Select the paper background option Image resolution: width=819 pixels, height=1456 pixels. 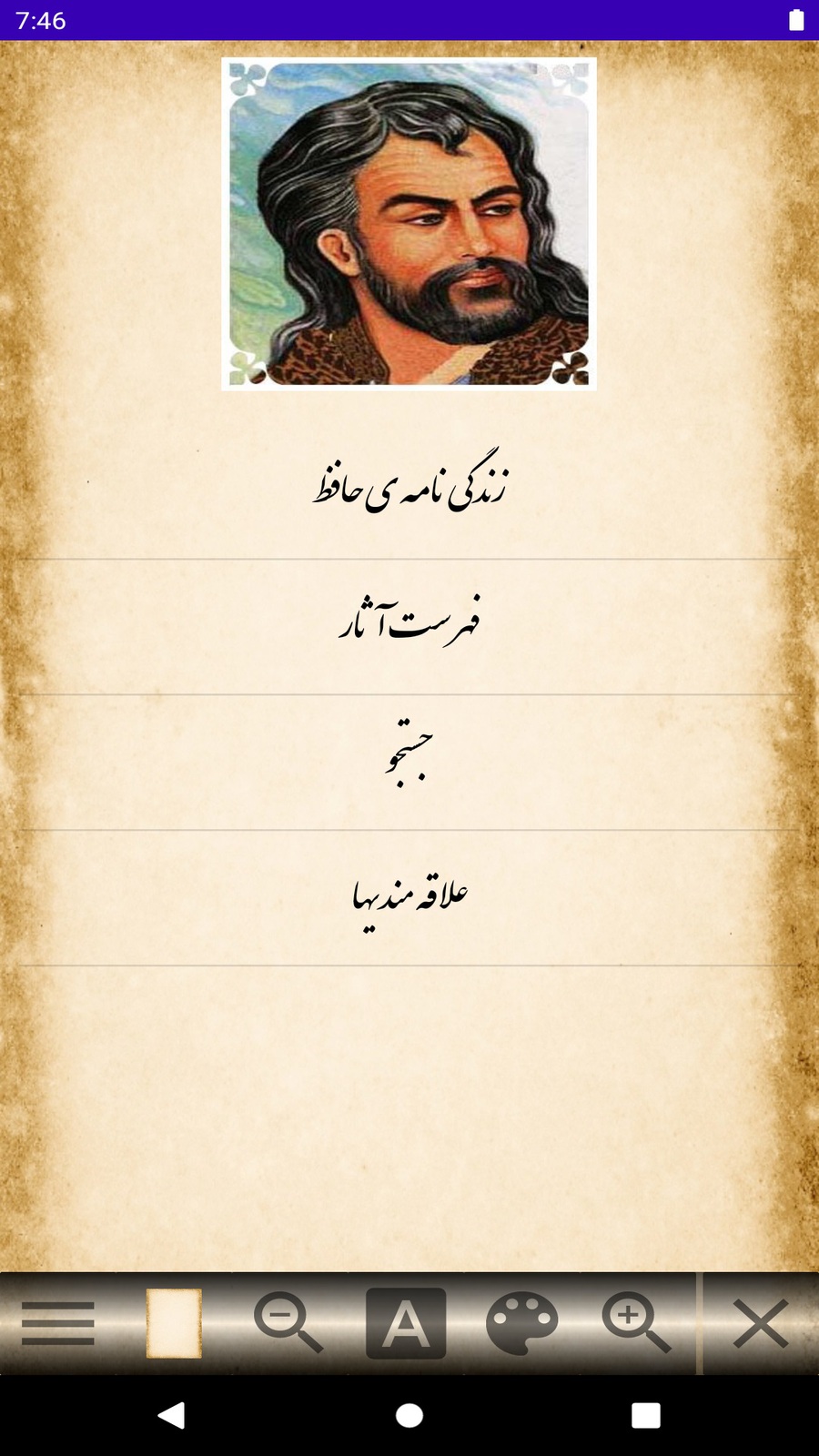(174, 1323)
